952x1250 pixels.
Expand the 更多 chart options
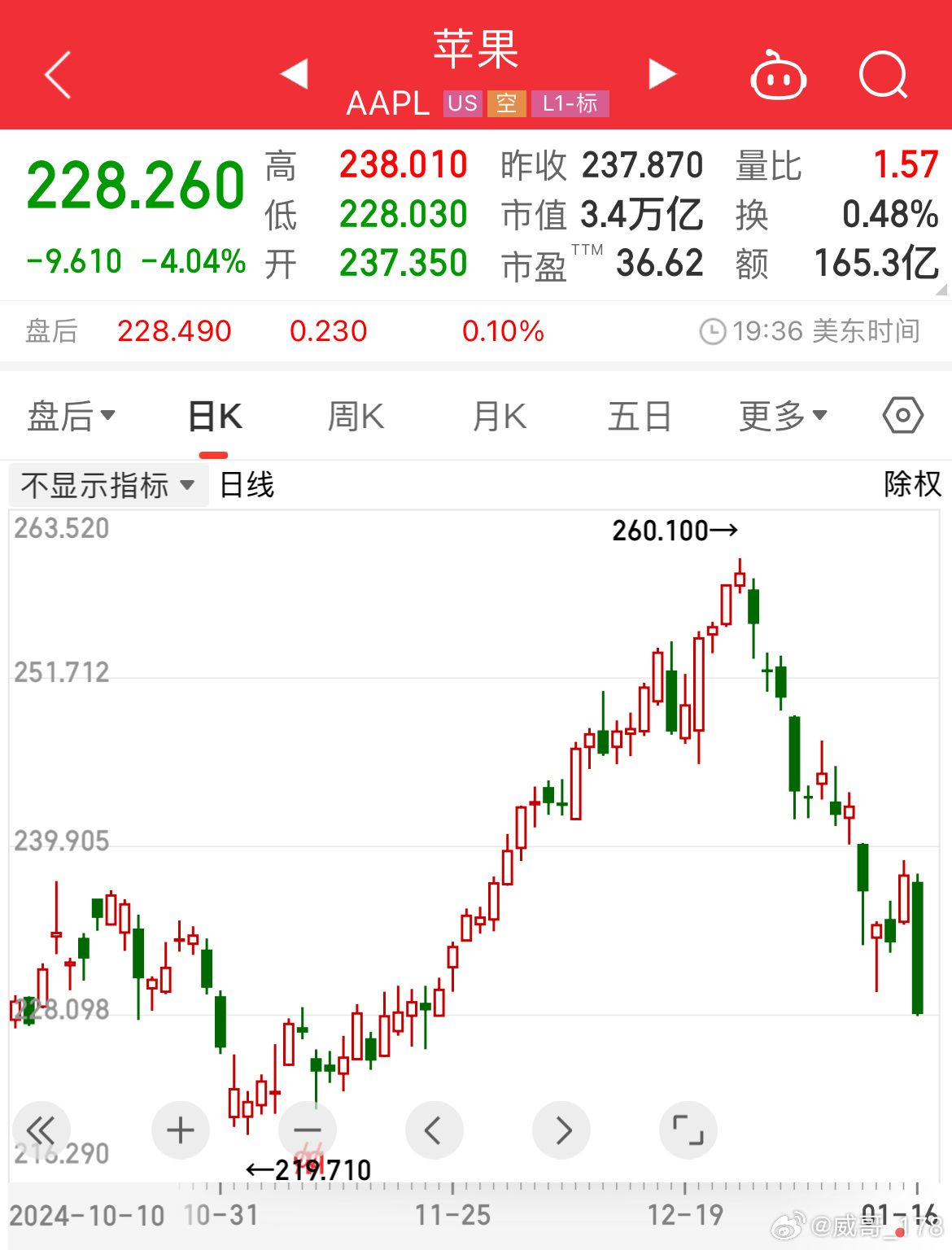(x=782, y=416)
